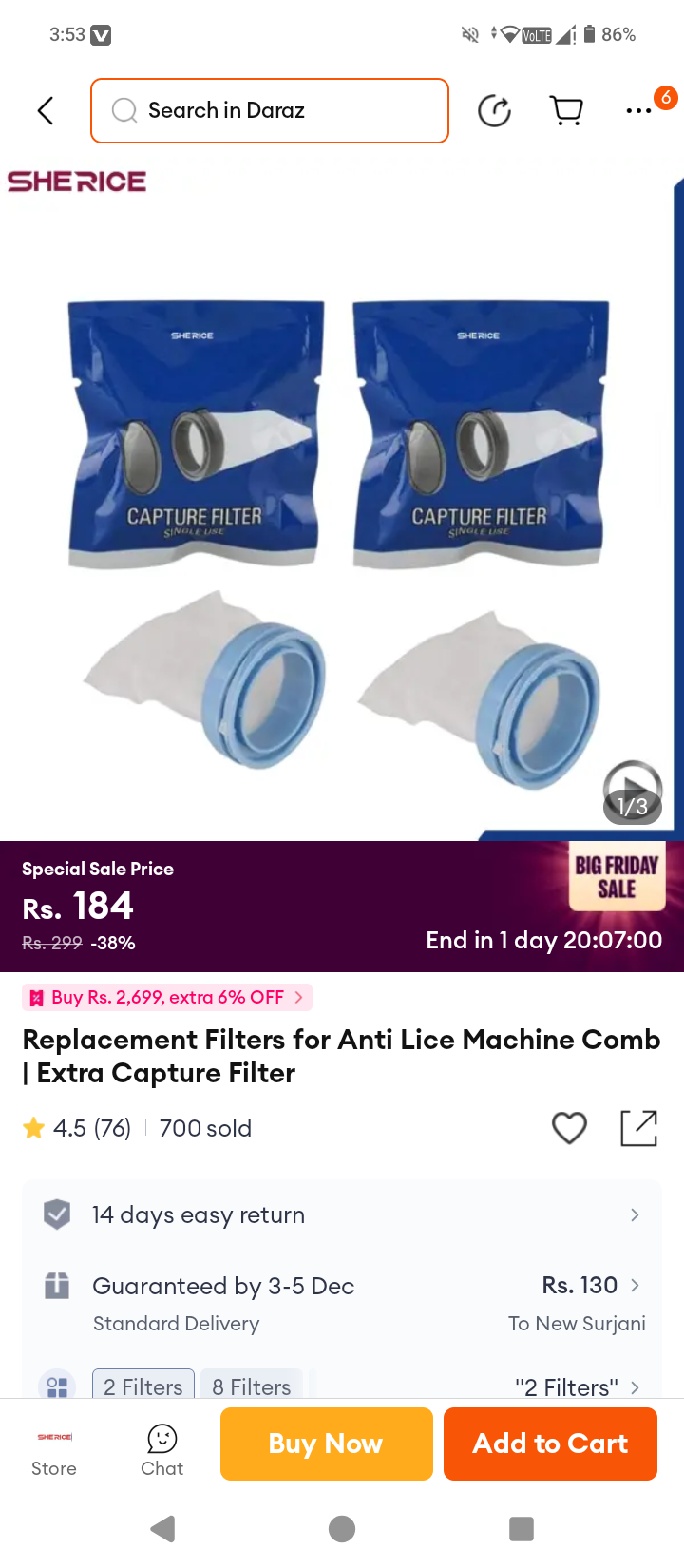Screen dimensions: 684x1568
Task: Open the three-dot overflow menu
Action: (639, 111)
